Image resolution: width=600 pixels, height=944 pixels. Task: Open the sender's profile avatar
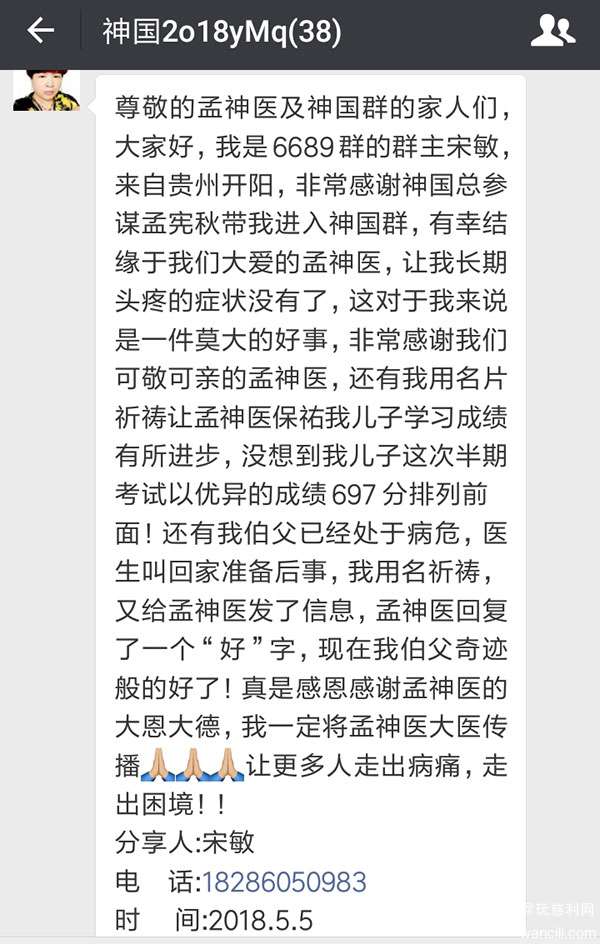[x=46, y=90]
